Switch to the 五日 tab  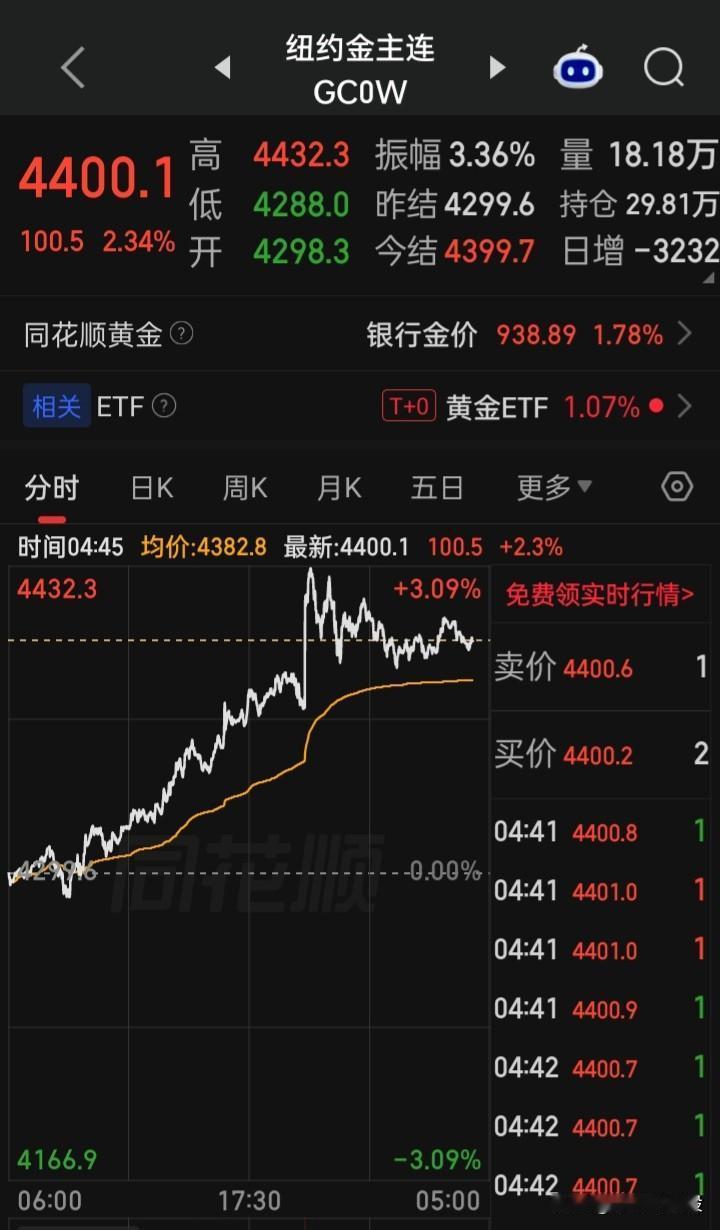pyautogui.click(x=437, y=488)
